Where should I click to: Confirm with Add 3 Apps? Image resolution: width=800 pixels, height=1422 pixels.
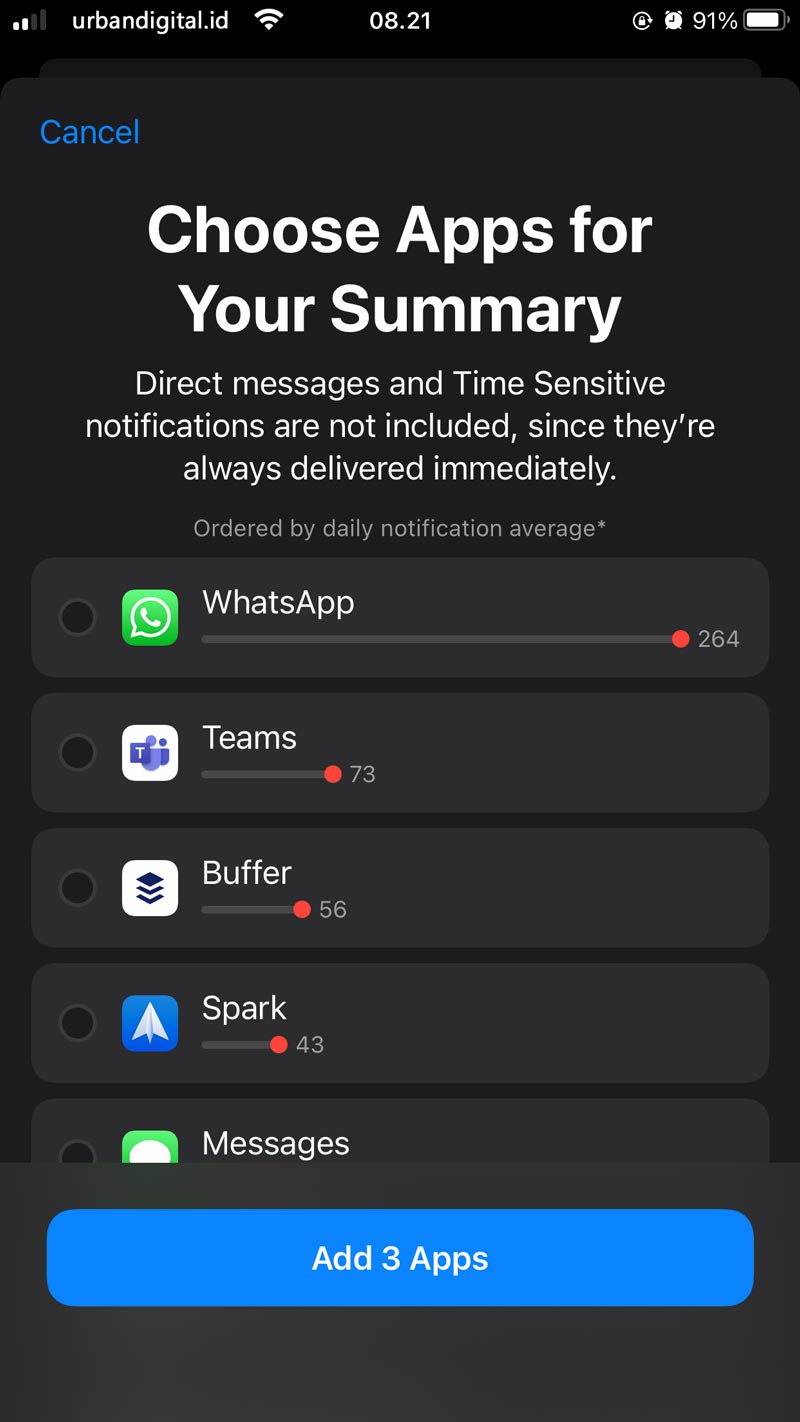400,1257
